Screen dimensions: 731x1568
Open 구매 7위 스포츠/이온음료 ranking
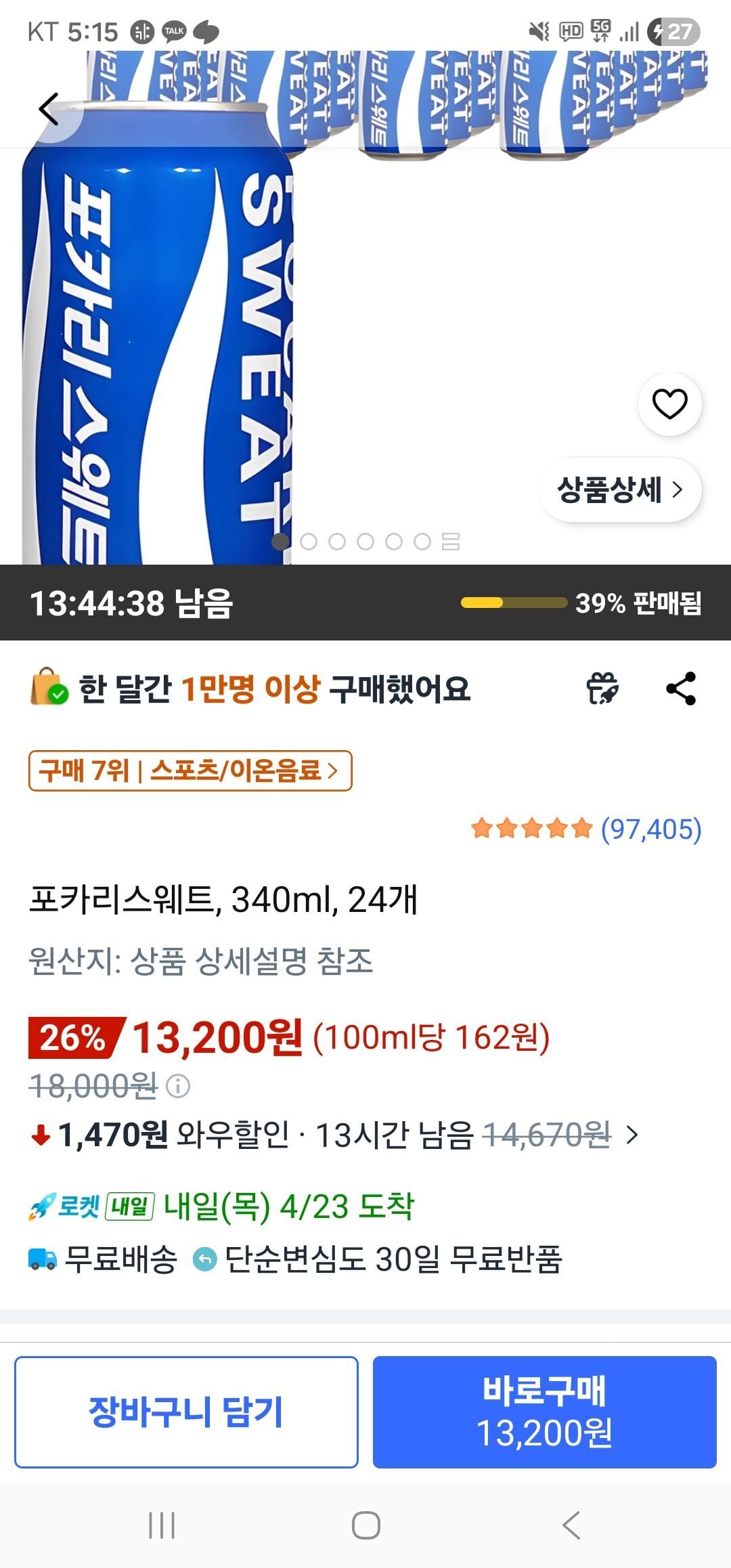[190, 770]
